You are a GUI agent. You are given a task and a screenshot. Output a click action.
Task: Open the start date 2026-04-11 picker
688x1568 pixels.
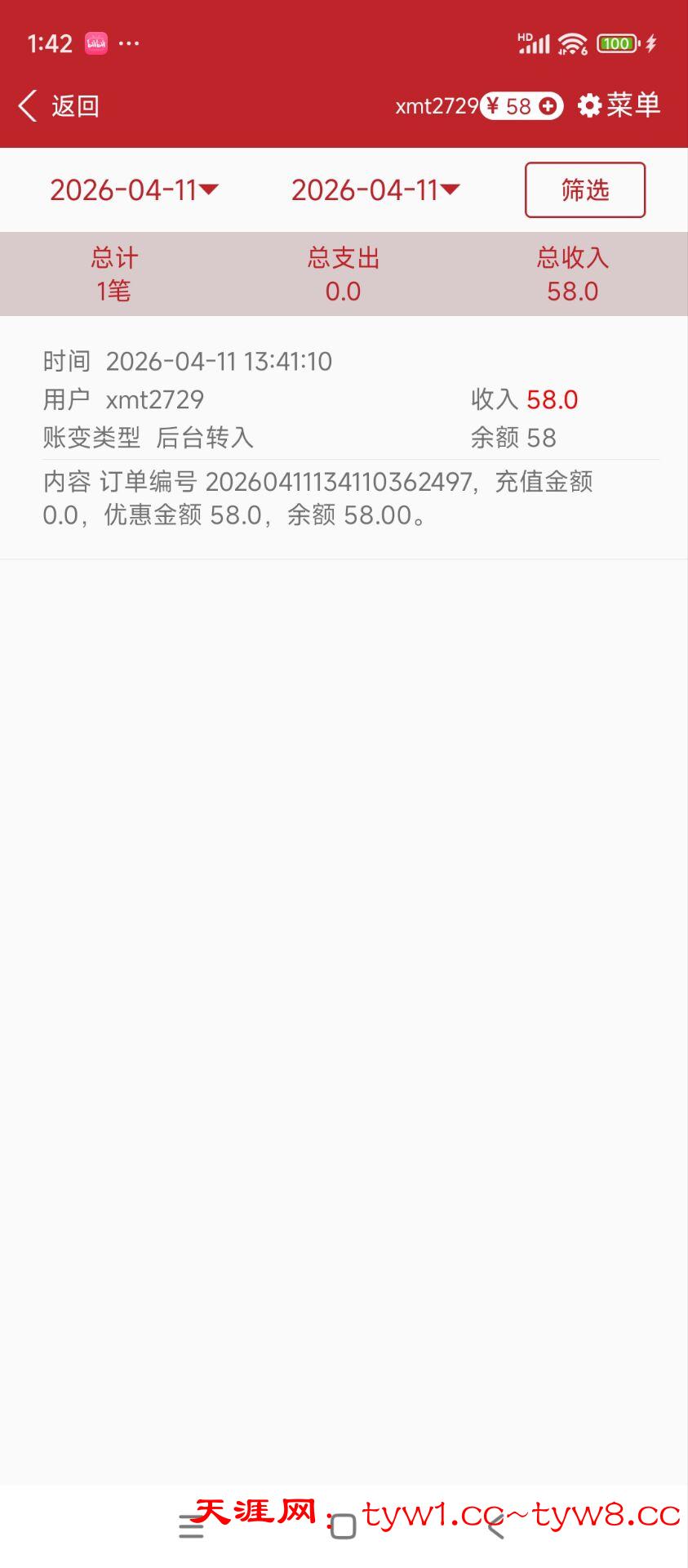(x=134, y=190)
